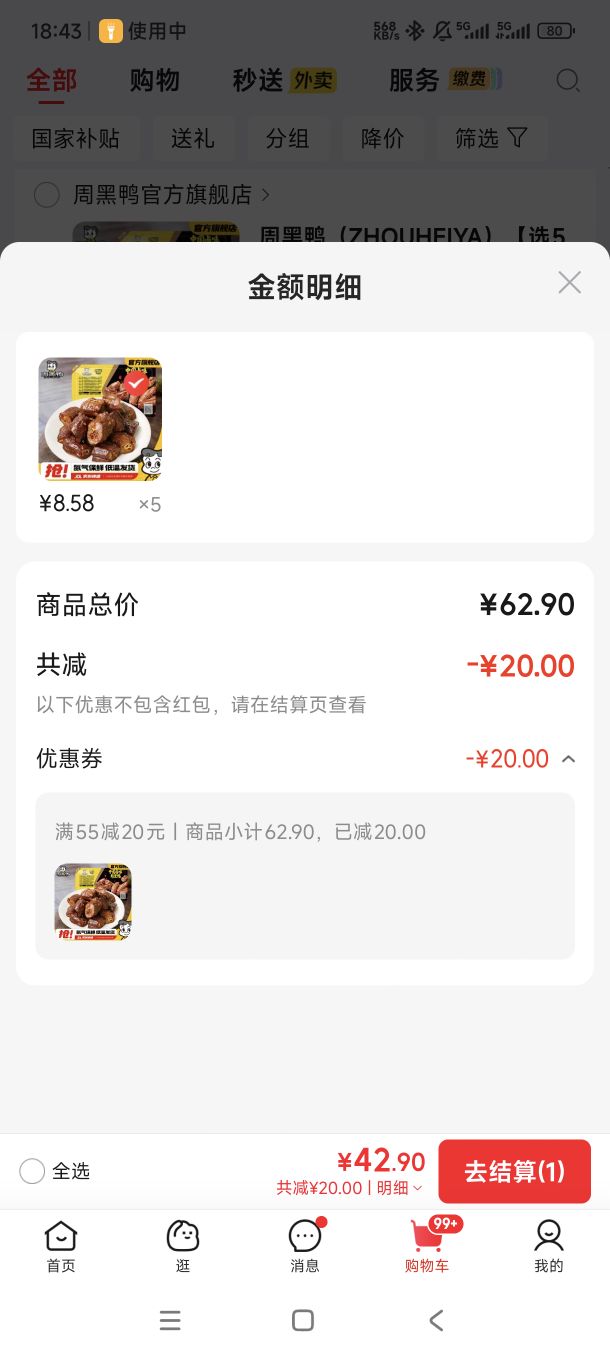Go to the 首页 home tab
The image size is (610, 1356).
pos(61,1247)
